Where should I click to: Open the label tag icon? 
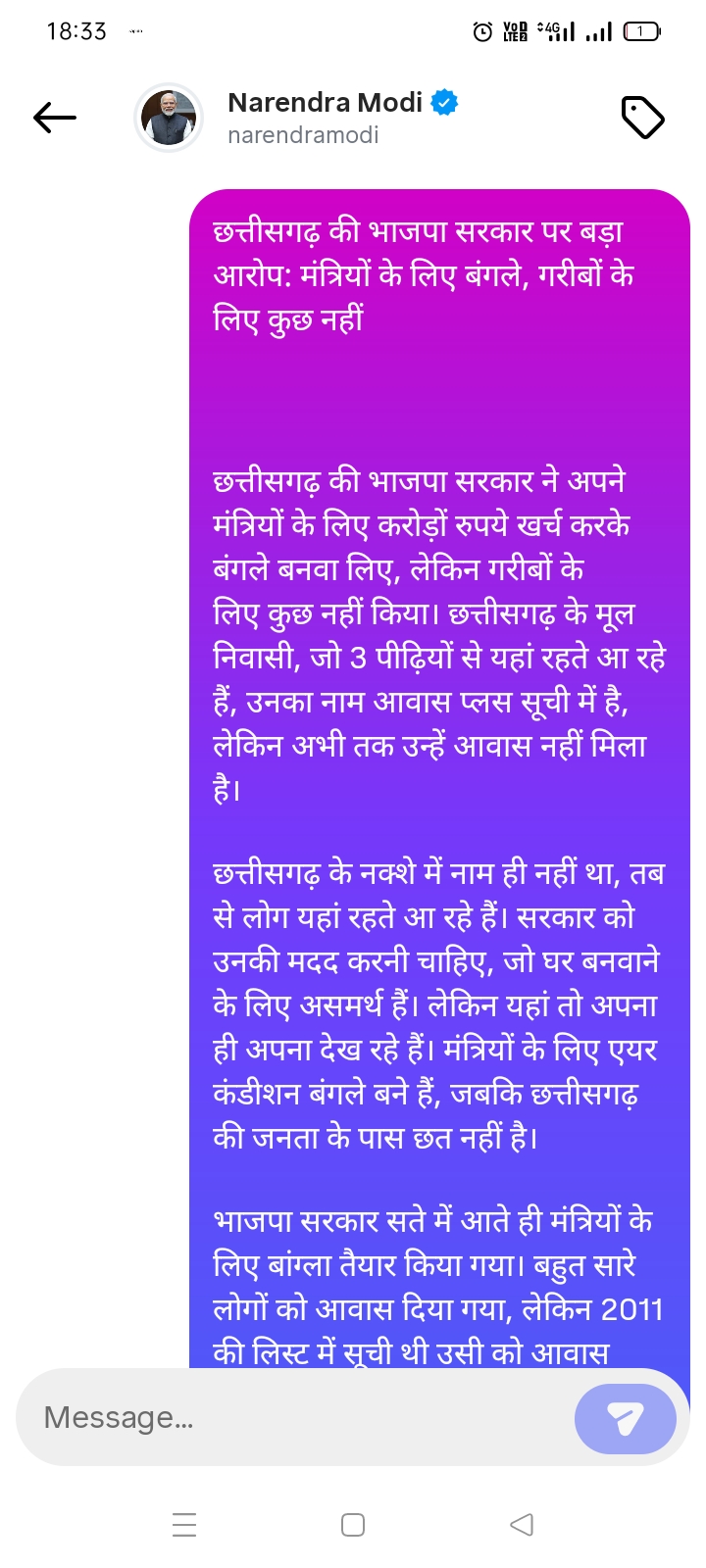tap(643, 118)
